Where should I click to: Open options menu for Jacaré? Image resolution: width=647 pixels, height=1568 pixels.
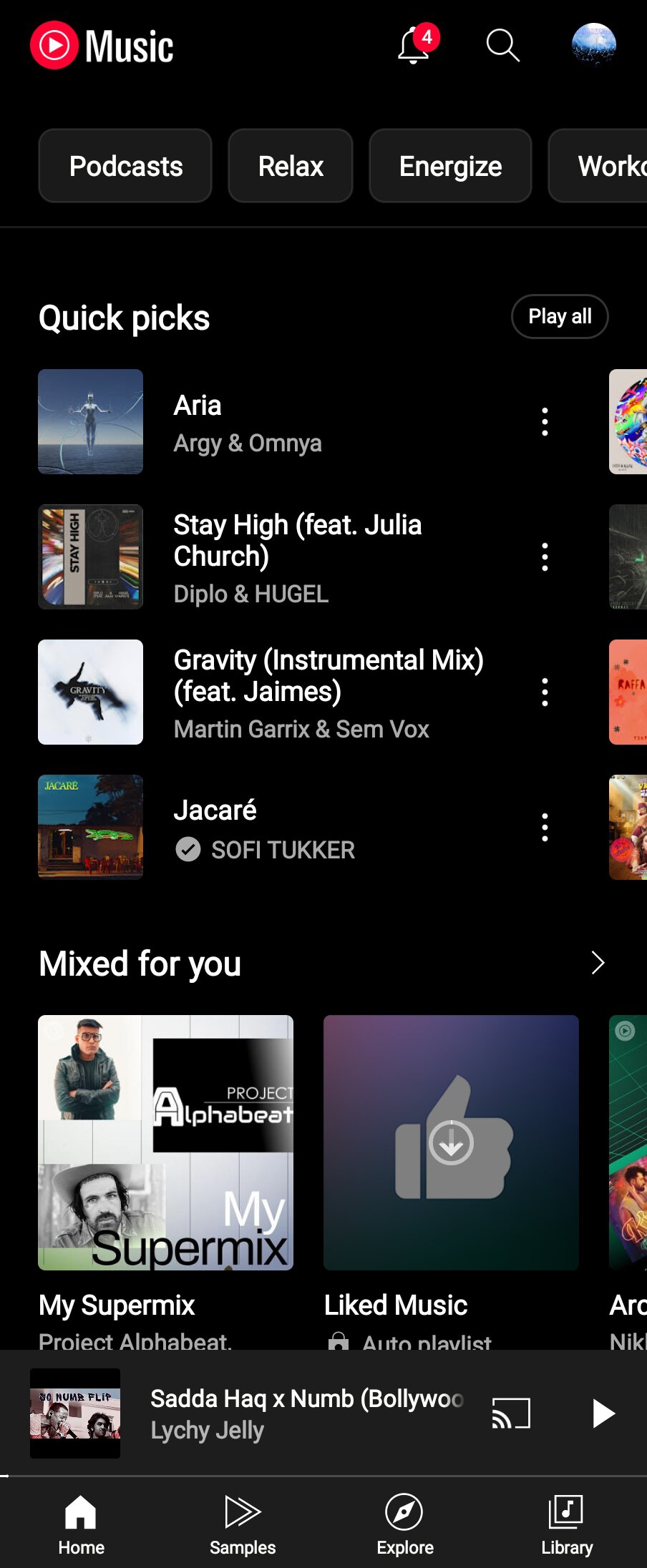point(545,827)
